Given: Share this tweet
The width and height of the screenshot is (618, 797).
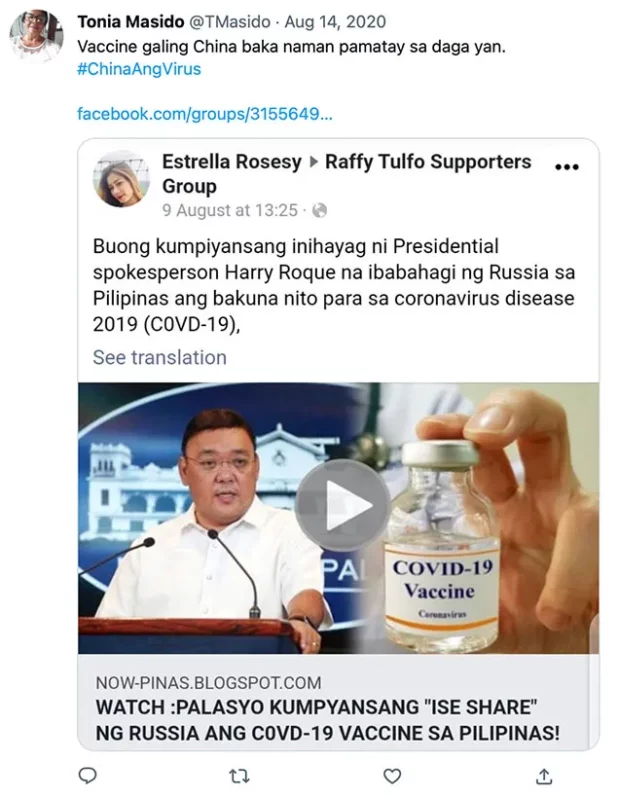Looking at the screenshot, I should click(x=543, y=775).
